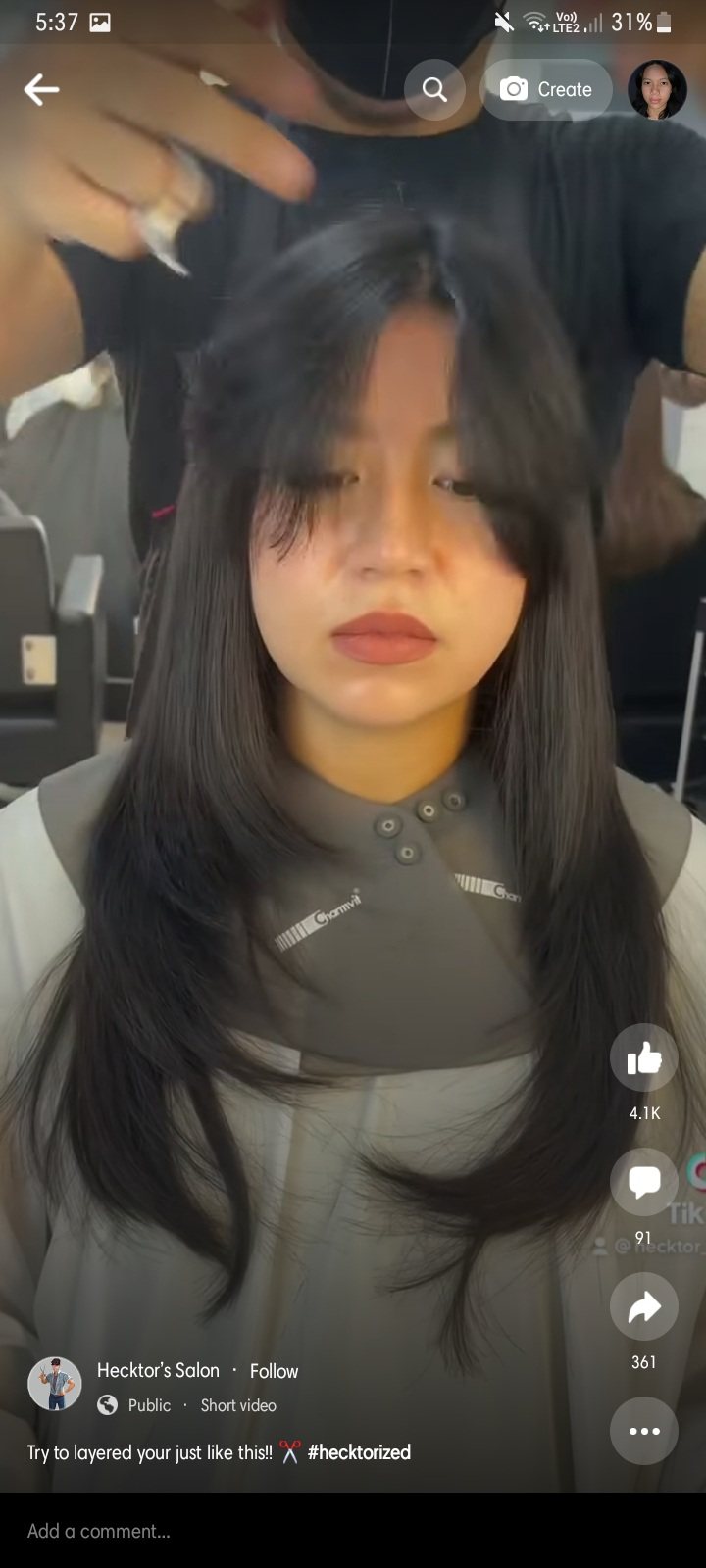Follow Hecktor's Salon

[x=274, y=1371]
